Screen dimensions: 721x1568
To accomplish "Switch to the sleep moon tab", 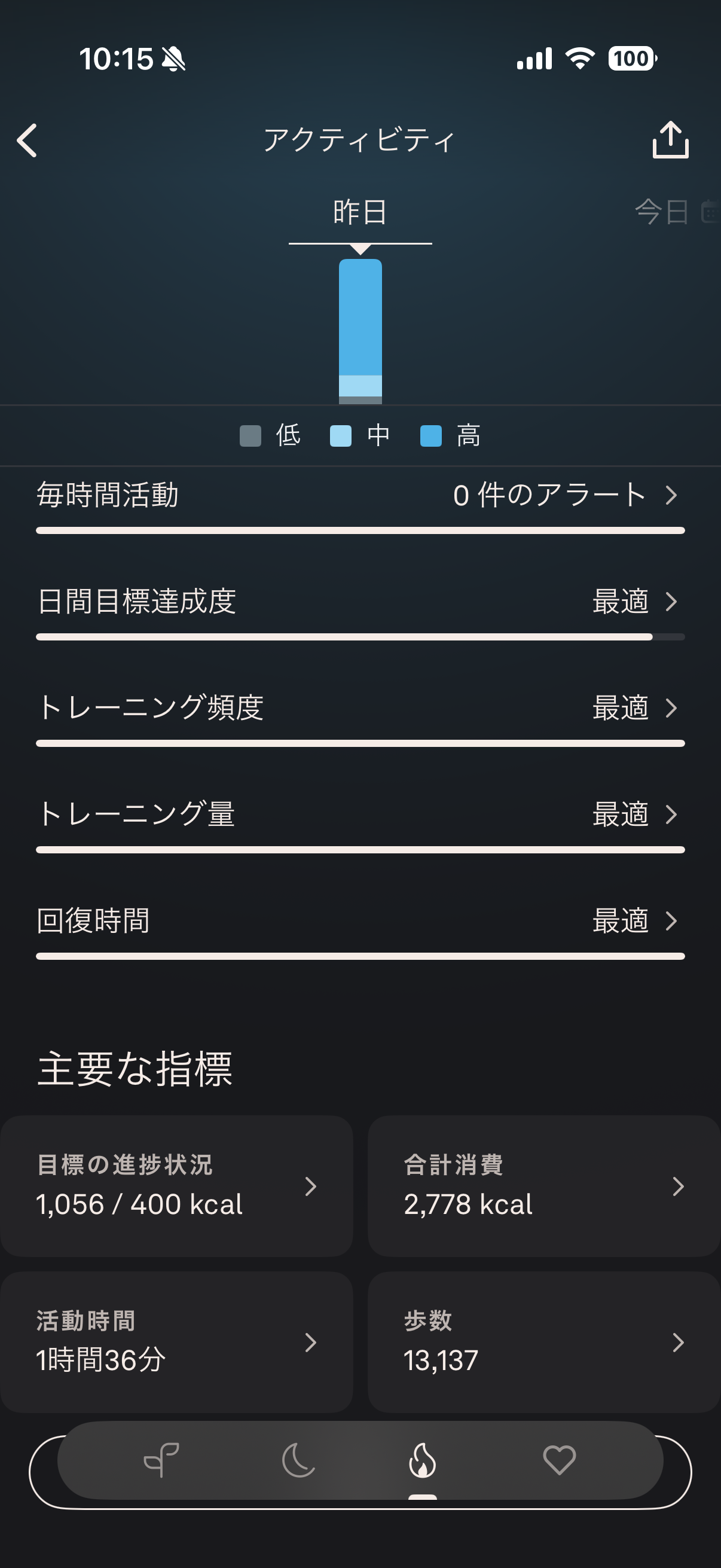I will 298,1460.
